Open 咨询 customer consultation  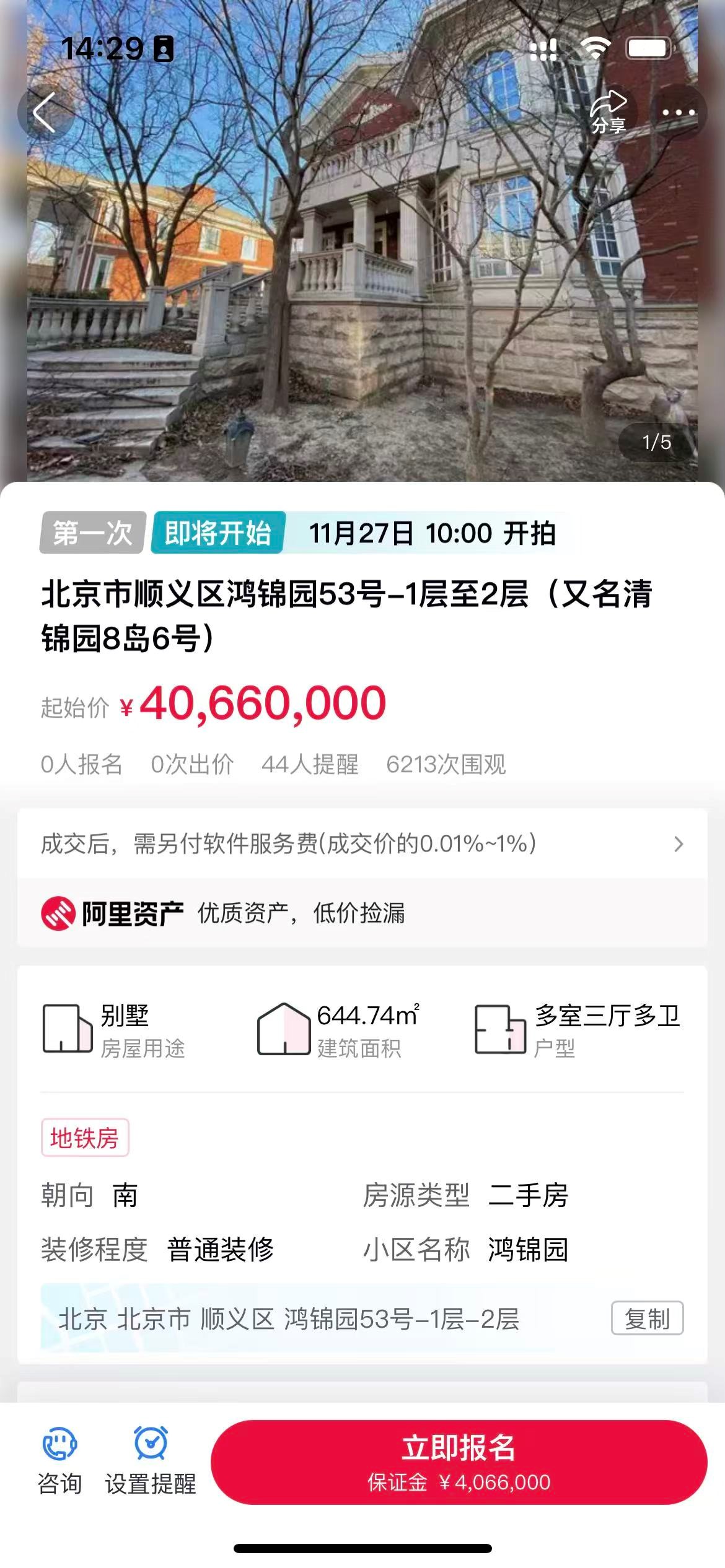pos(59,1463)
